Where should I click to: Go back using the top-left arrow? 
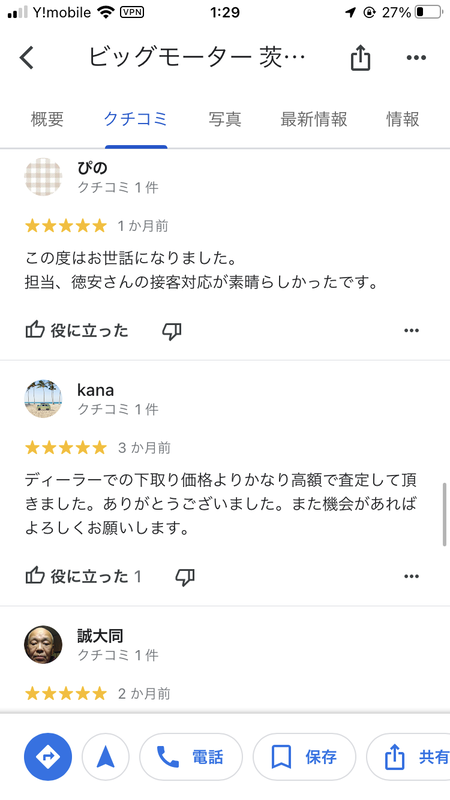(27, 57)
